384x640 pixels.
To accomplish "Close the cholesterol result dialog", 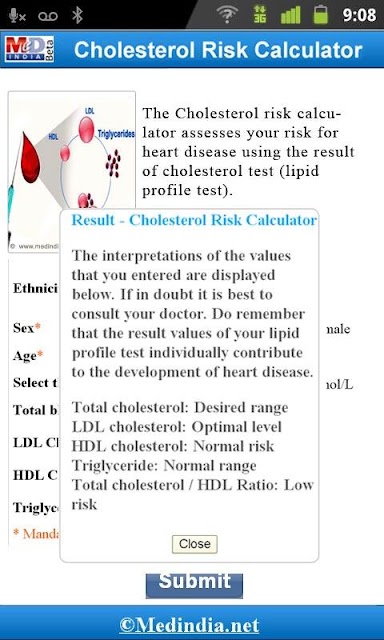I will tap(195, 544).
